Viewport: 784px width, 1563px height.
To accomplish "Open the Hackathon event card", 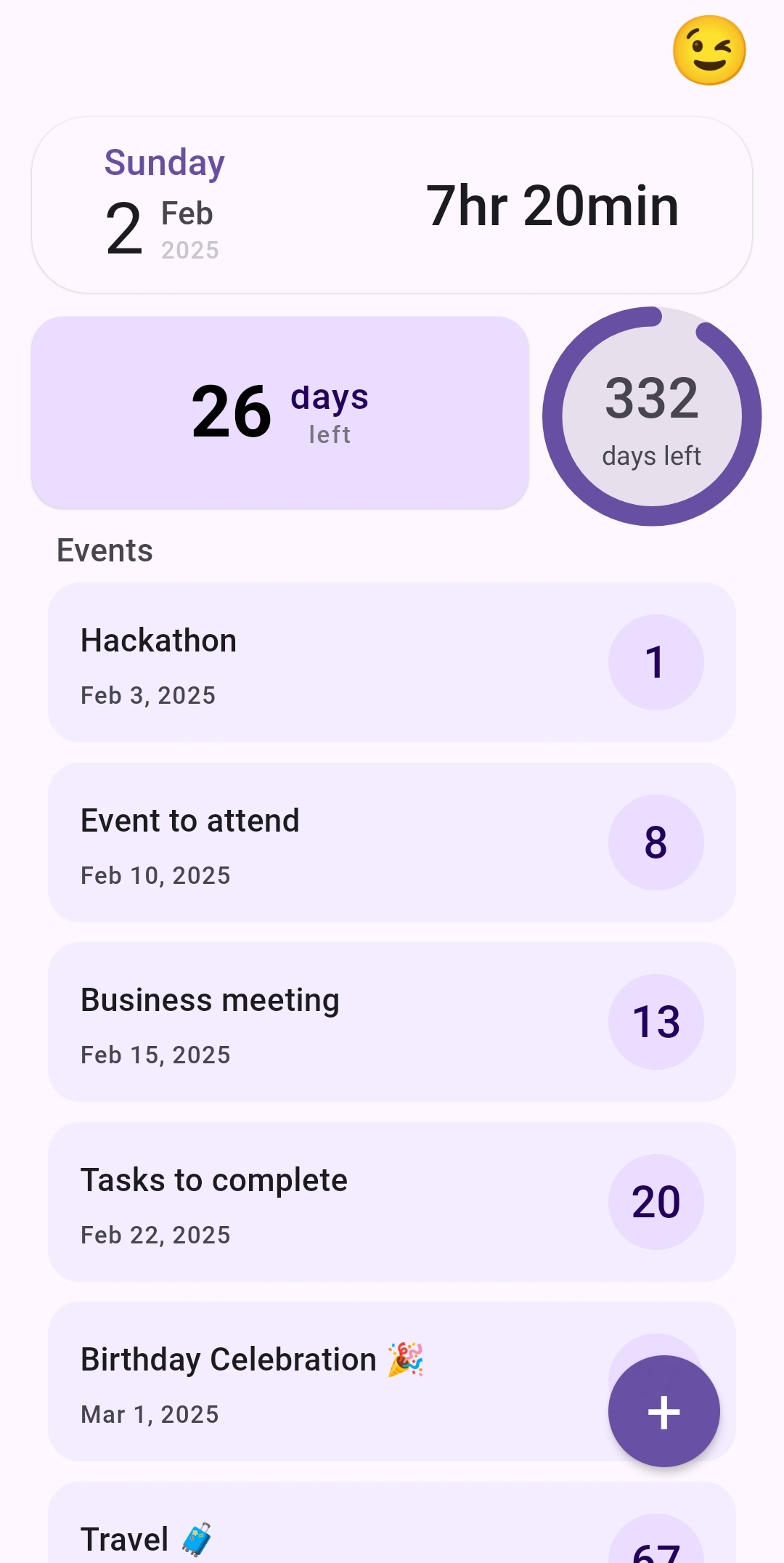I will pyautogui.click(x=290, y=662).
